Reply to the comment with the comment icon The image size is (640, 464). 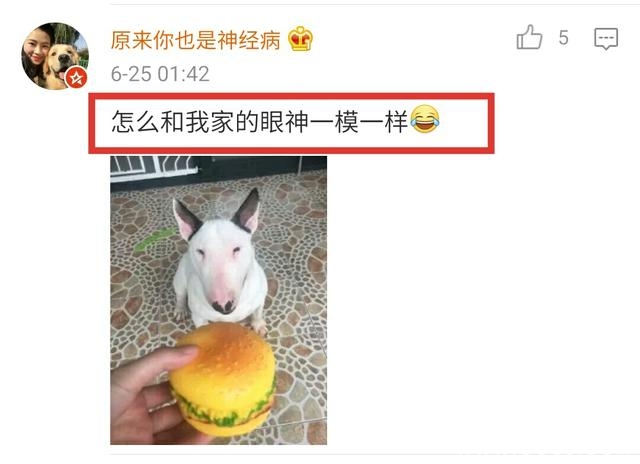(x=606, y=39)
